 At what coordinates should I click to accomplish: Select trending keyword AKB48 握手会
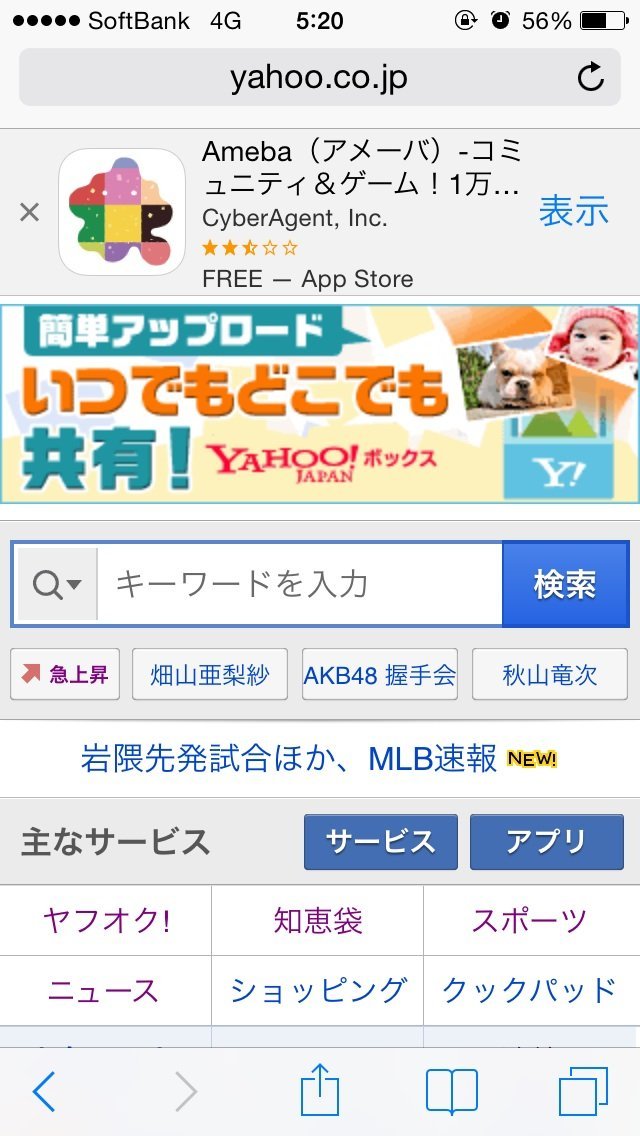pyautogui.click(x=380, y=675)
